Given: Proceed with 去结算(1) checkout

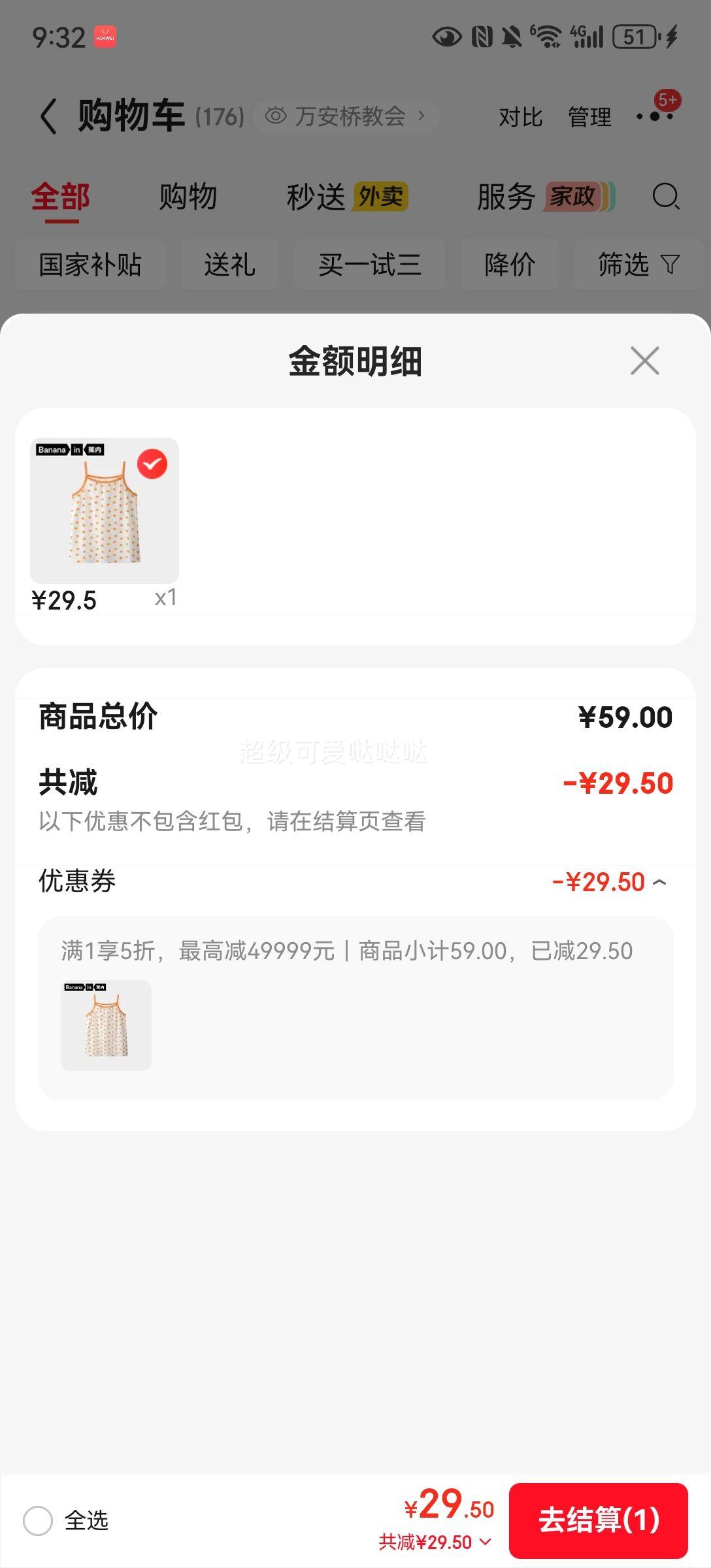Looking at the screenshot, I should click(598, 1520).
